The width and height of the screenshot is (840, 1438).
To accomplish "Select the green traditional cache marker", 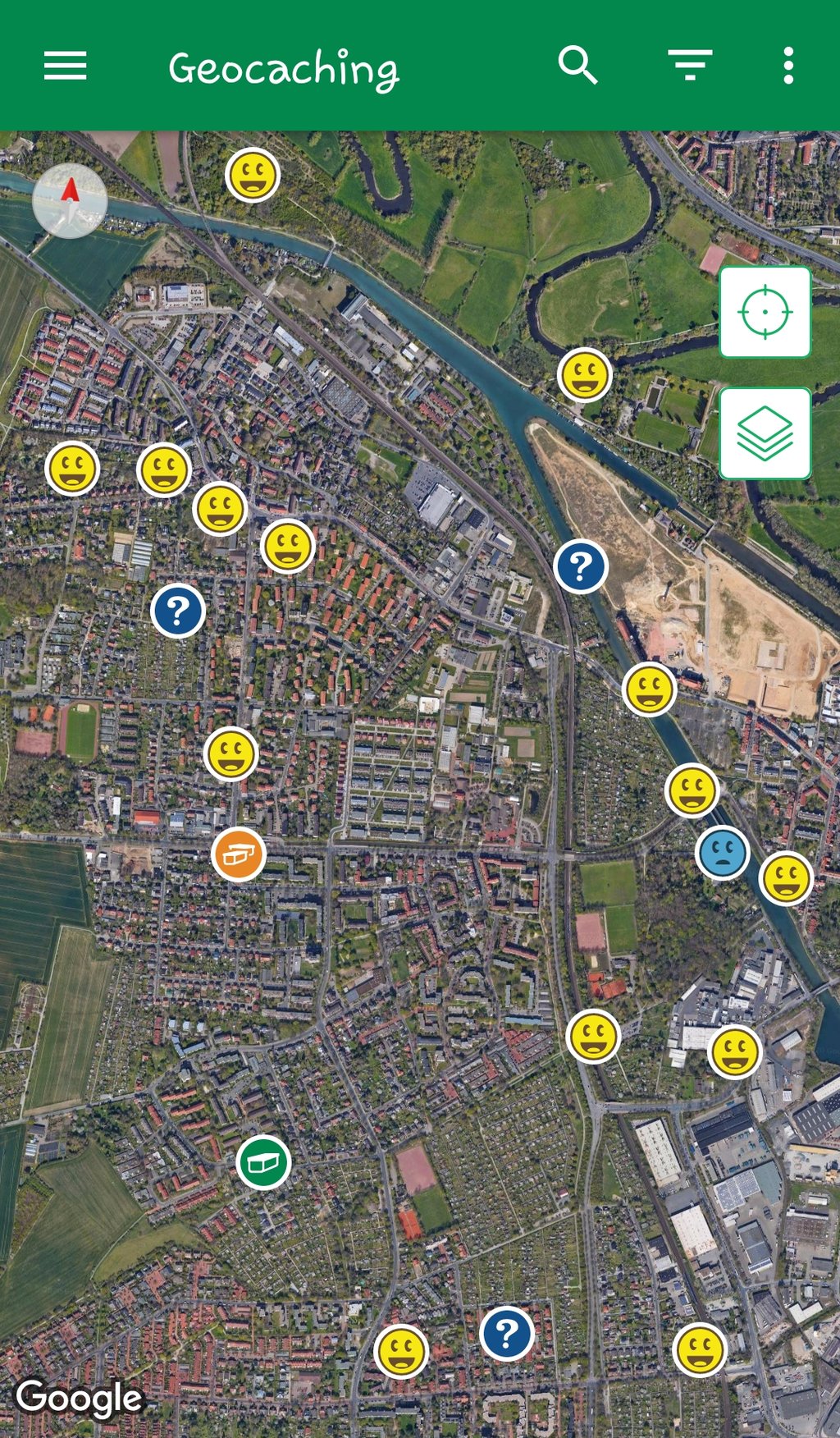I will coord(263,1162).
